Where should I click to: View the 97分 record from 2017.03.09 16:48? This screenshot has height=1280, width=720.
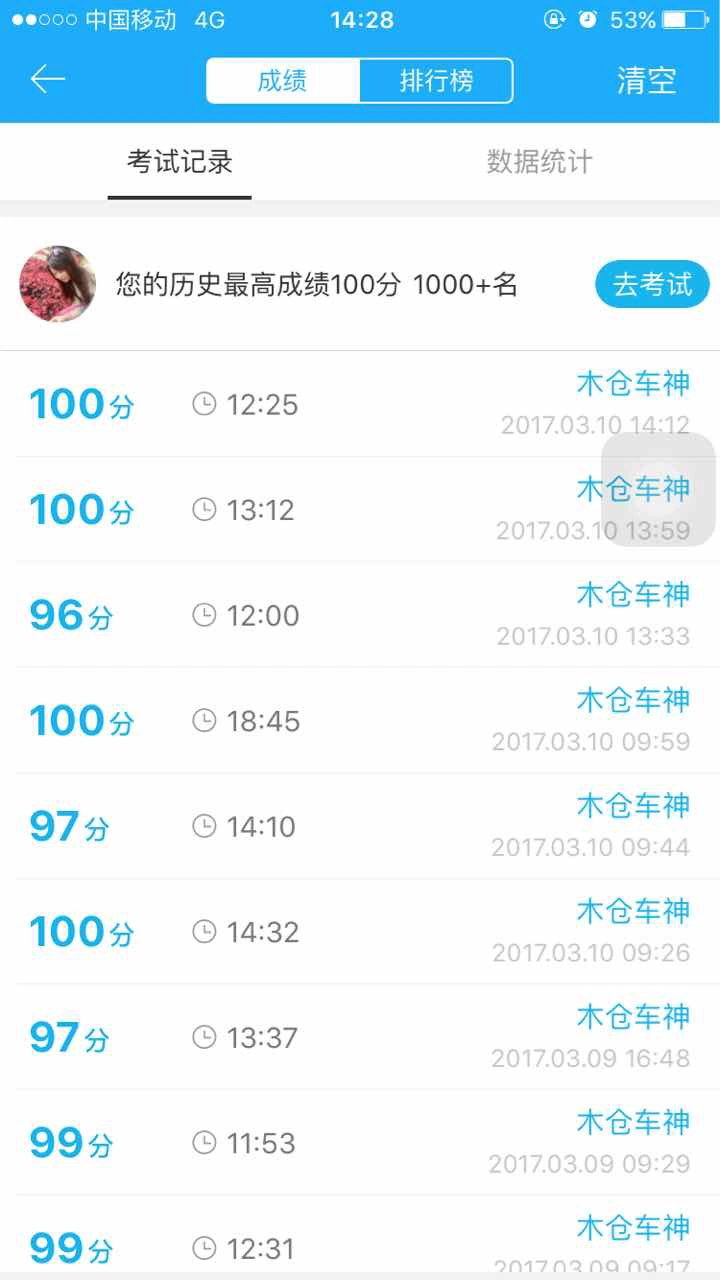[360, 1037]
